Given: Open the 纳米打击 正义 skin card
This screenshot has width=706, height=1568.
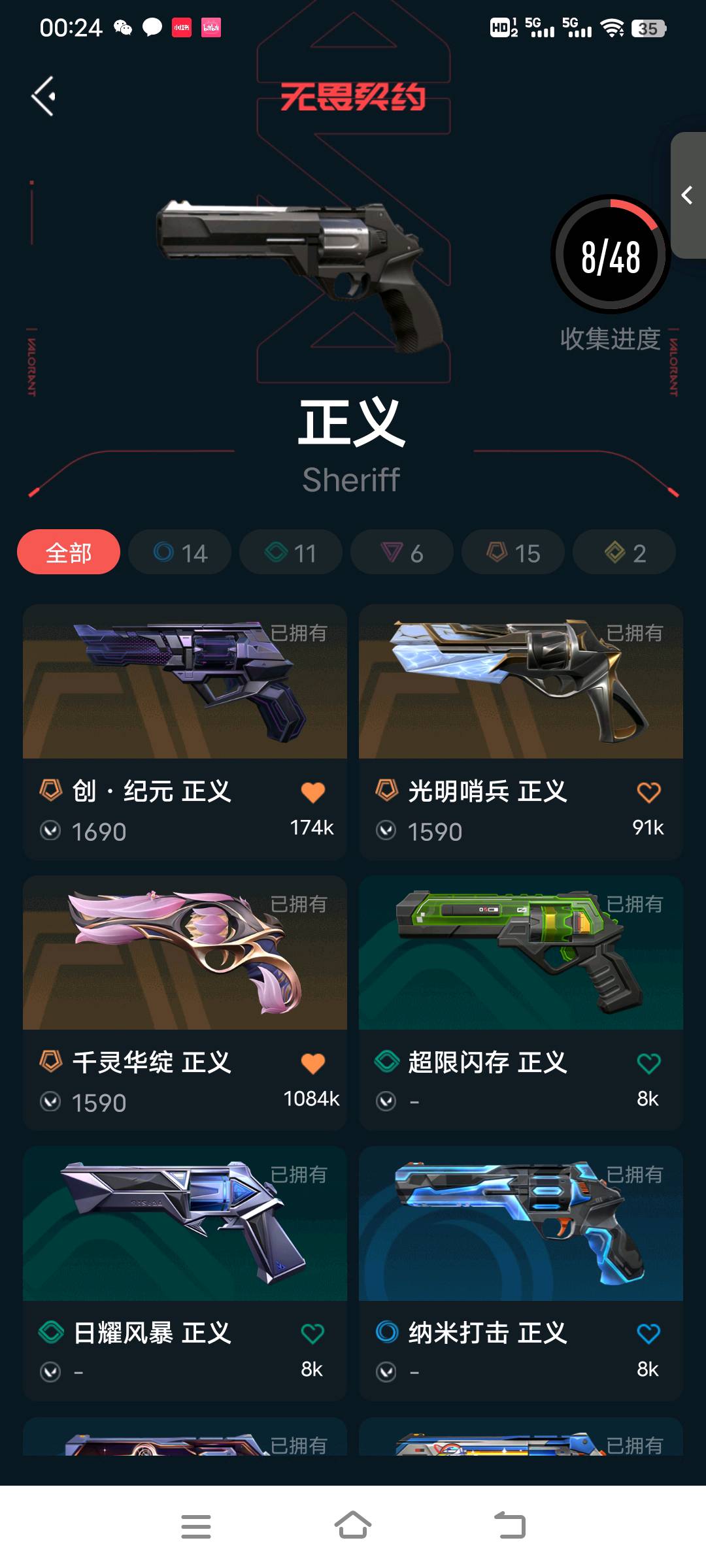Looking at the screenshot, I should (521, 1273).
